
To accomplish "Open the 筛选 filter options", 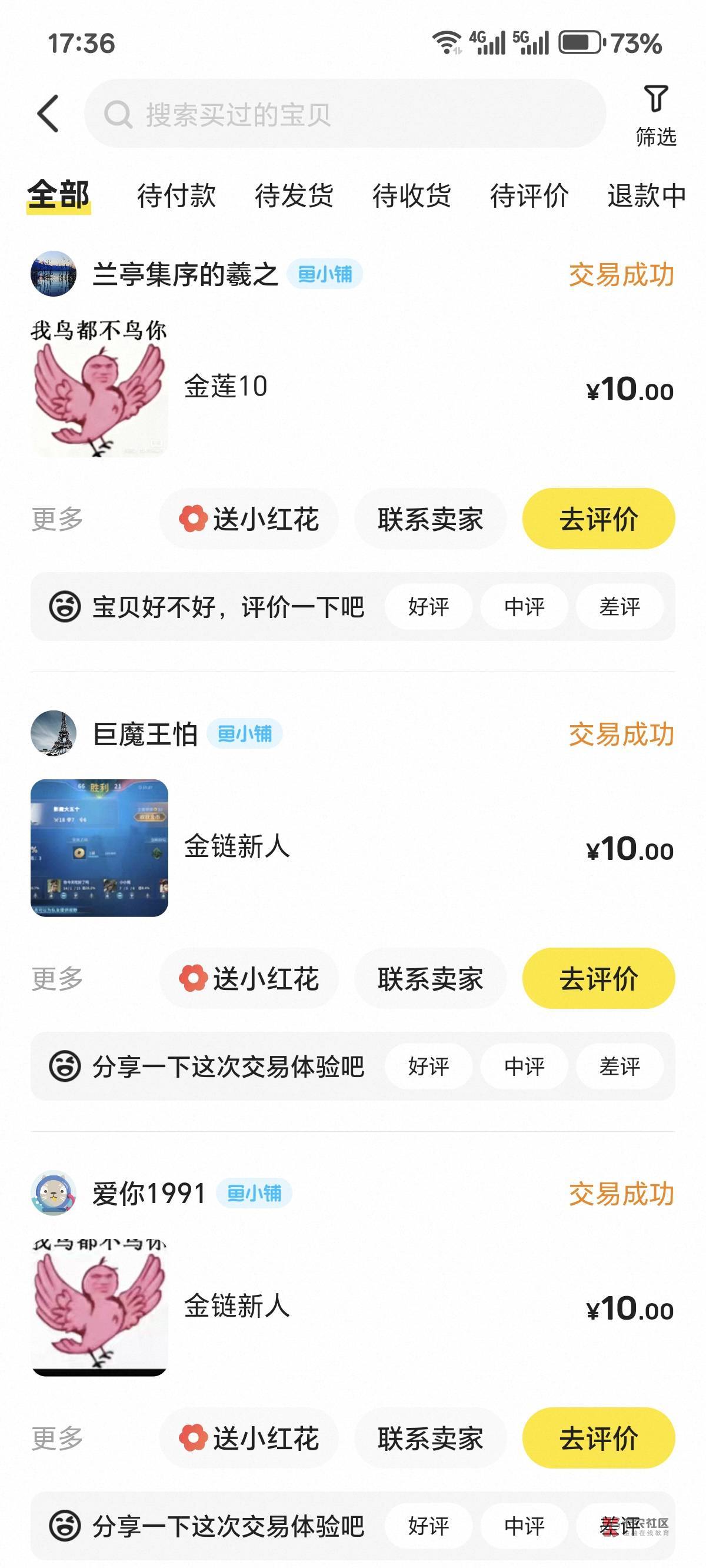I will (655, 115).
